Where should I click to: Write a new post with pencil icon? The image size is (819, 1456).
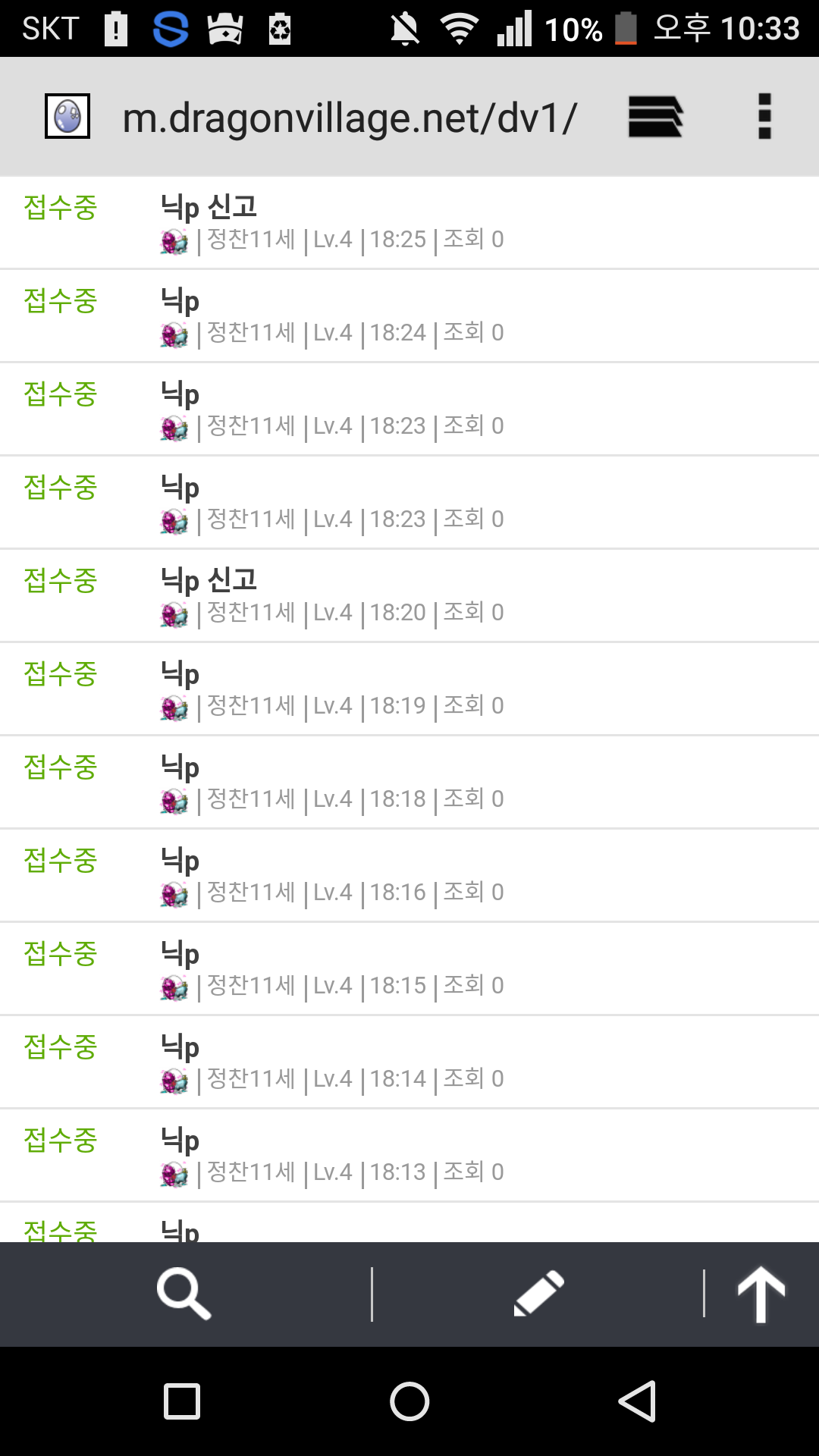[x=538, y=1294]
